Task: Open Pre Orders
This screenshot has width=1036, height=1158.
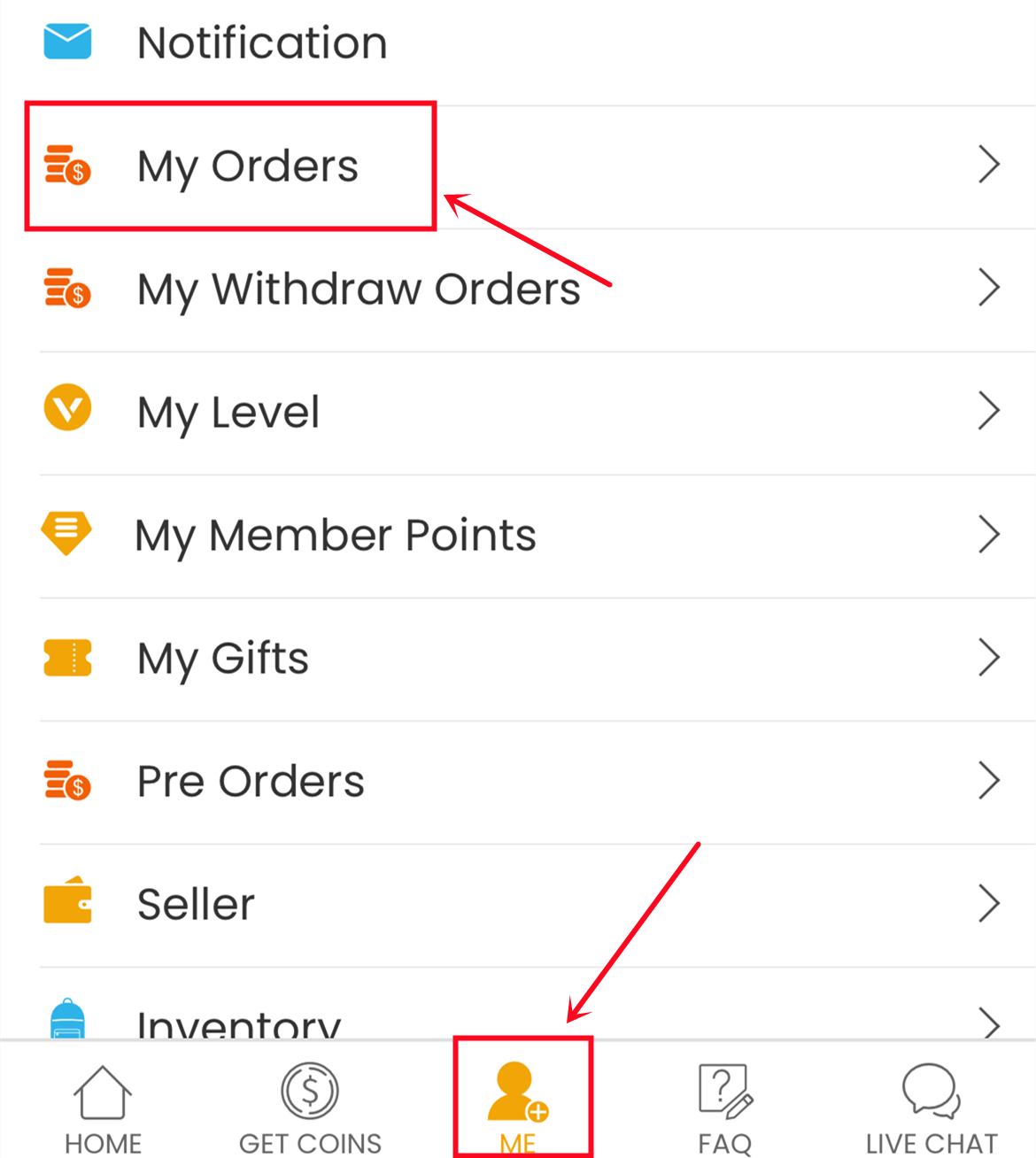Action: coord(251,782)
